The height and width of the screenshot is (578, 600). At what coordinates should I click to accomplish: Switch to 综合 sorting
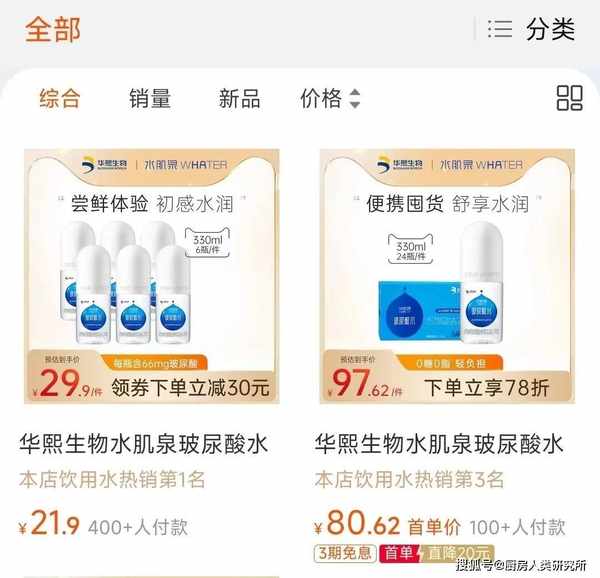pyautogui.click(x=60, y=98)
